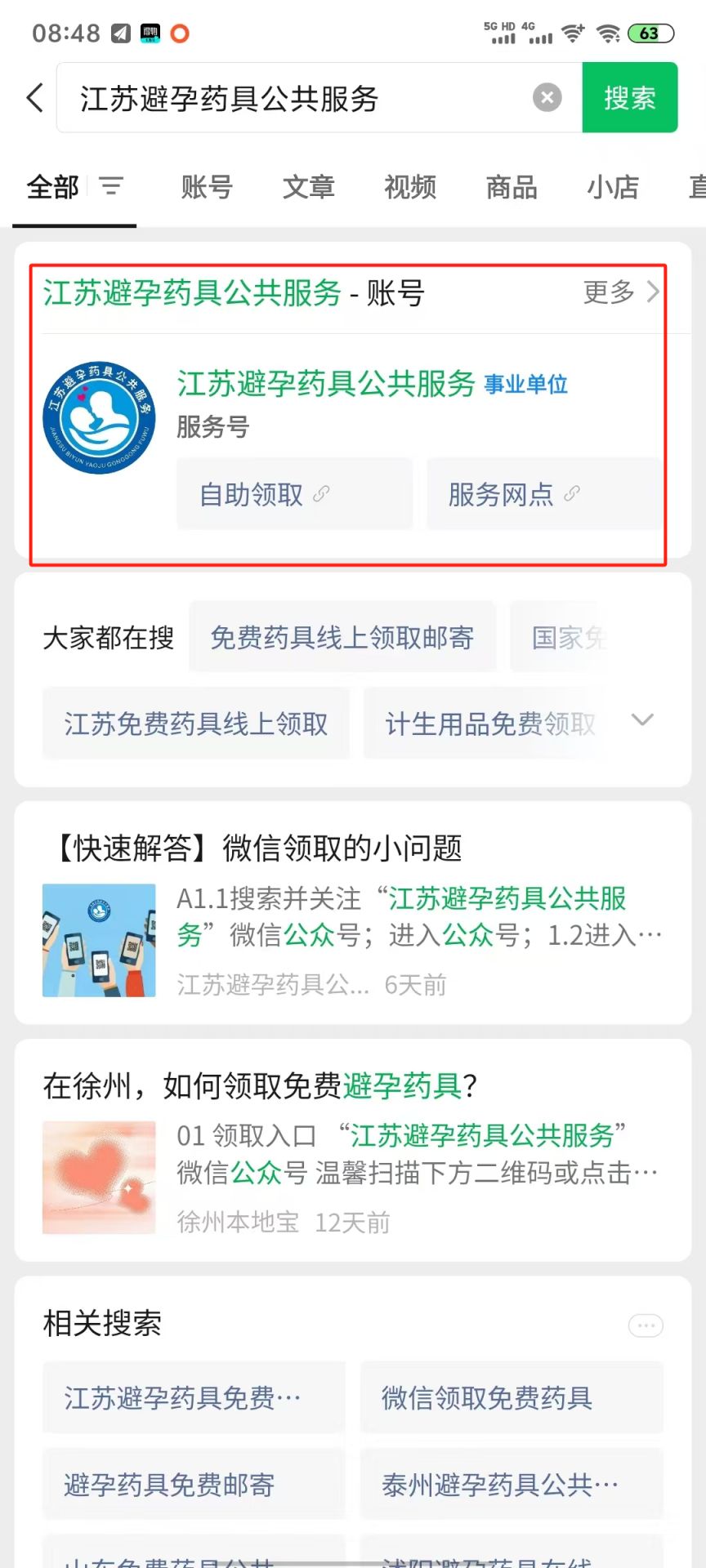The height and width of the screenshot is (1568, 706).
Task: Select suggestion 江苏免费药具线上领取
Action: [x=196, y=724]
